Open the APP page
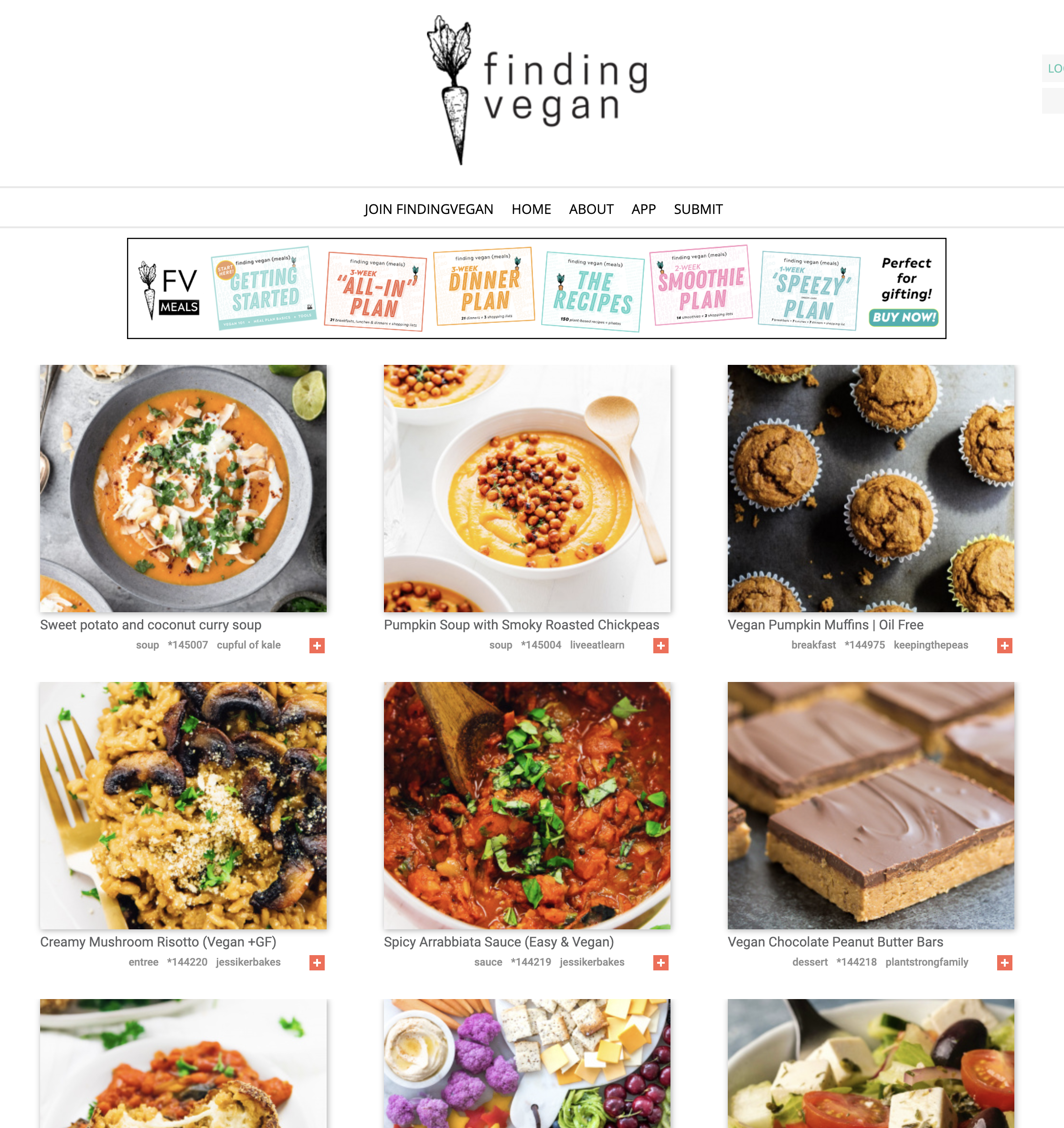The image size is (1064, 1128). (x=643, y=209)
